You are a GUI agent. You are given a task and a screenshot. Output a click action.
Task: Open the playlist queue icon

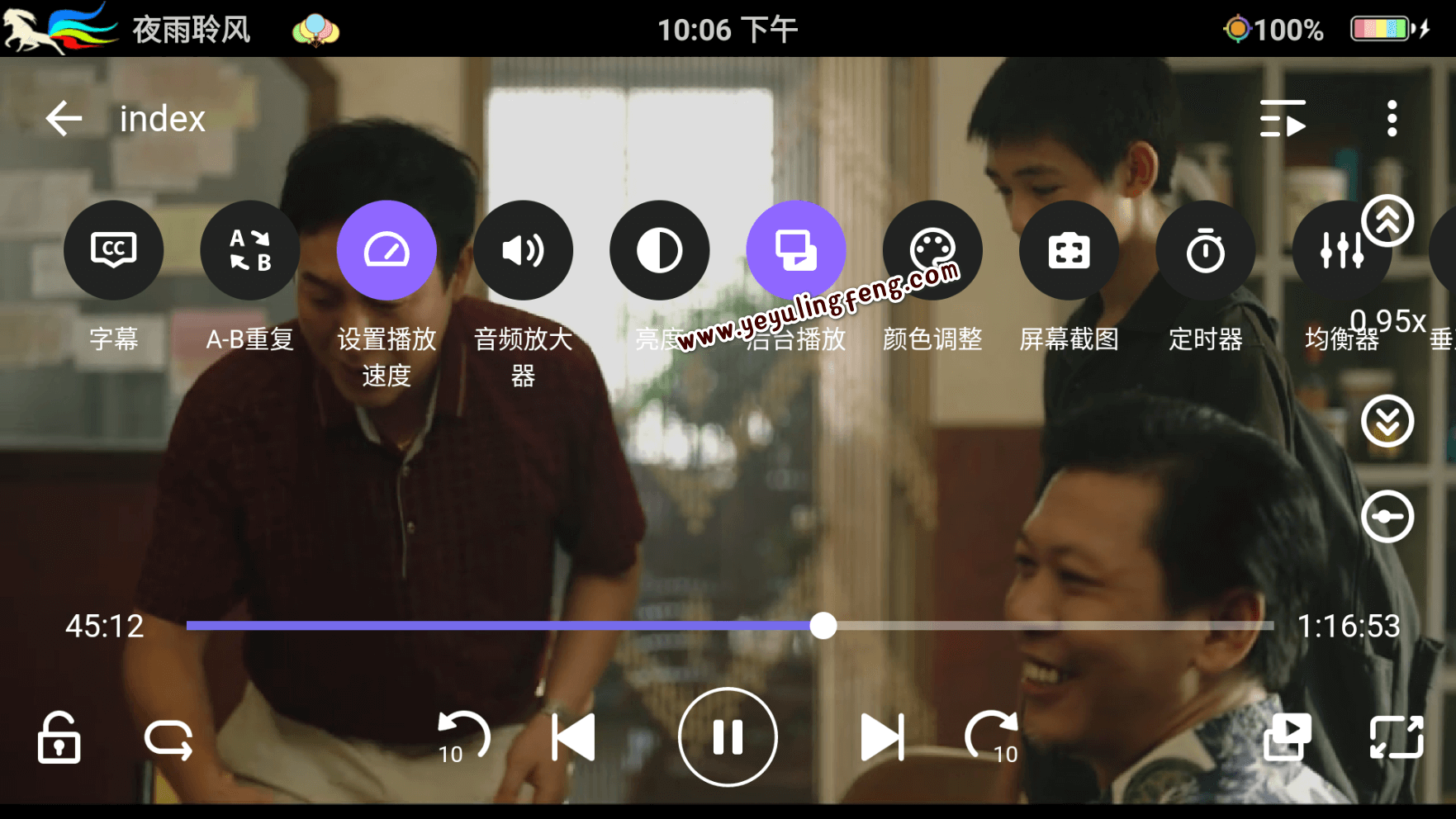click(x=1283, y=119)
